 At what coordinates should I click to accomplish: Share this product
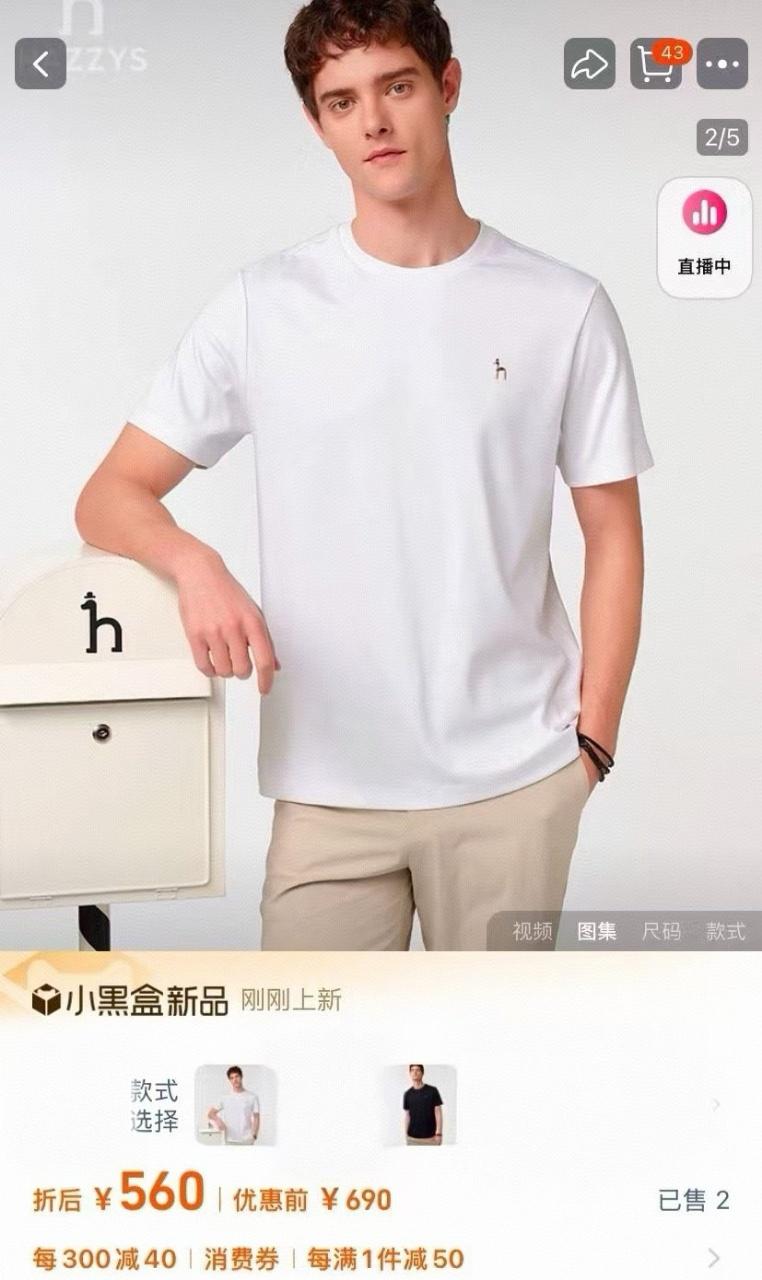589,64
